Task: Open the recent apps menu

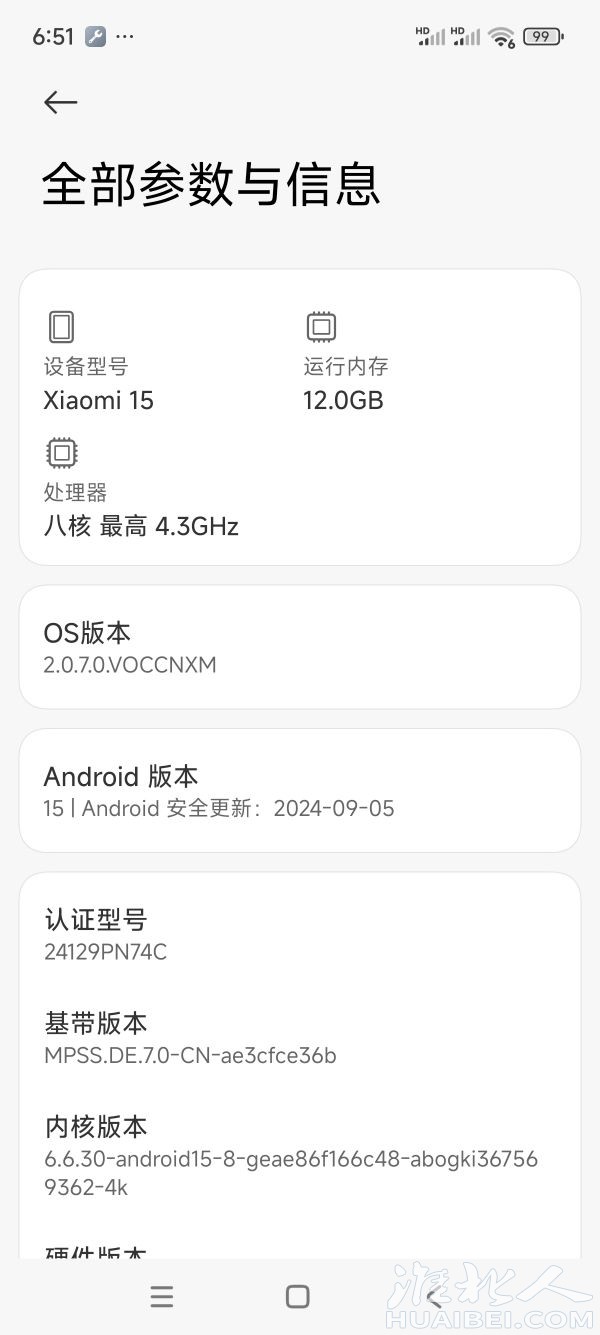Action: 162,1296
